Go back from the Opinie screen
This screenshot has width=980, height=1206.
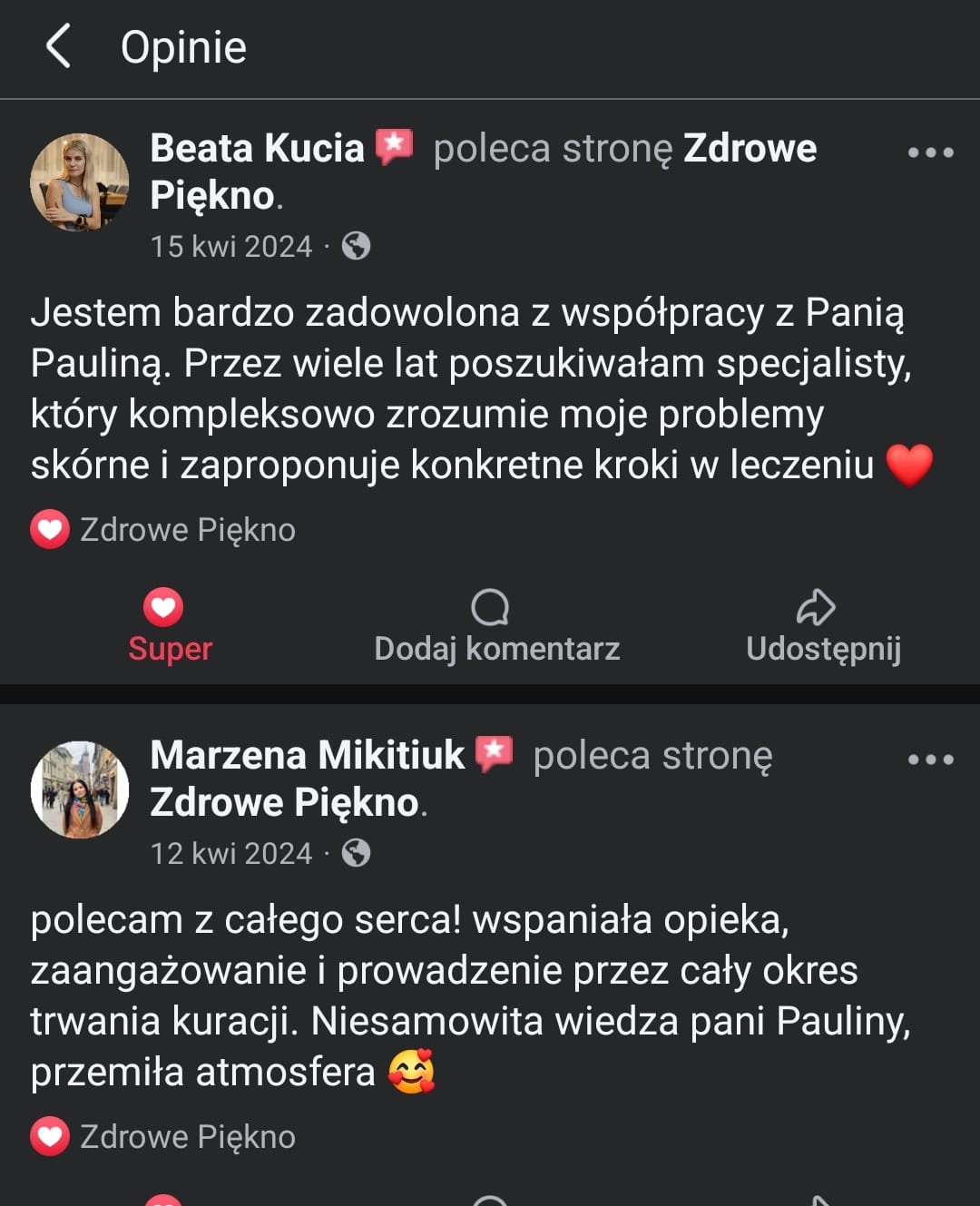coord(58,46)
